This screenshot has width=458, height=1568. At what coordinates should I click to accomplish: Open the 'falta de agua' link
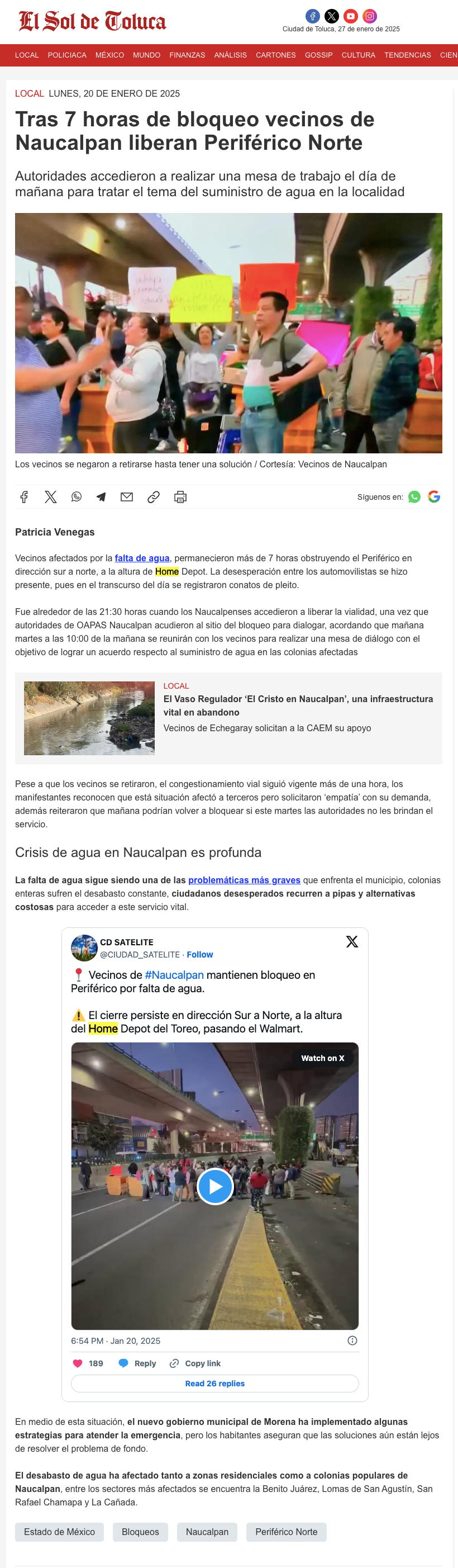tap(142, 557)
